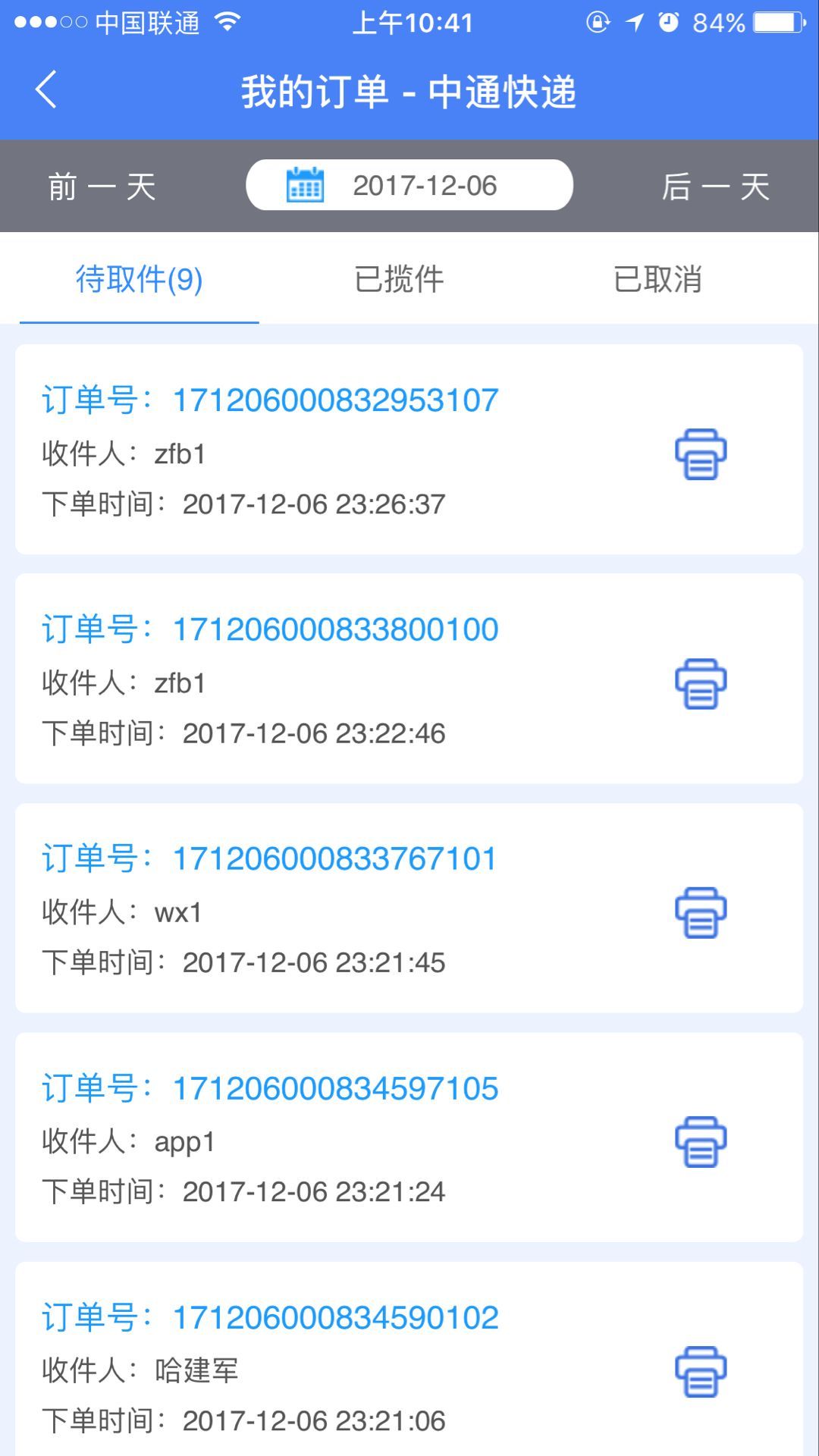Select the 待取件(9) tab
Viewport: 819px width, 1456px height.
[x=140, y=279]
